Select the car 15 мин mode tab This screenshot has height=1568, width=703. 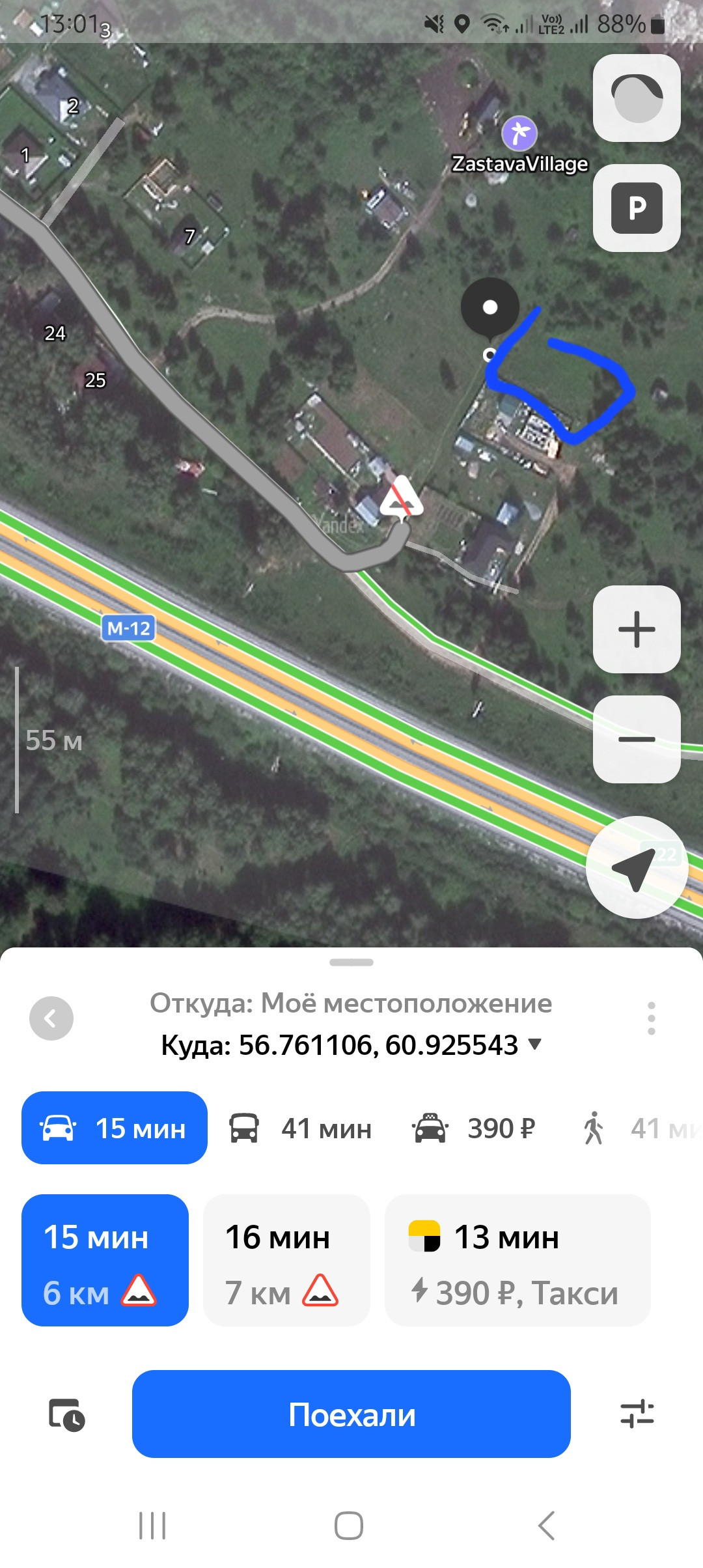click(x=115, y=1128)
